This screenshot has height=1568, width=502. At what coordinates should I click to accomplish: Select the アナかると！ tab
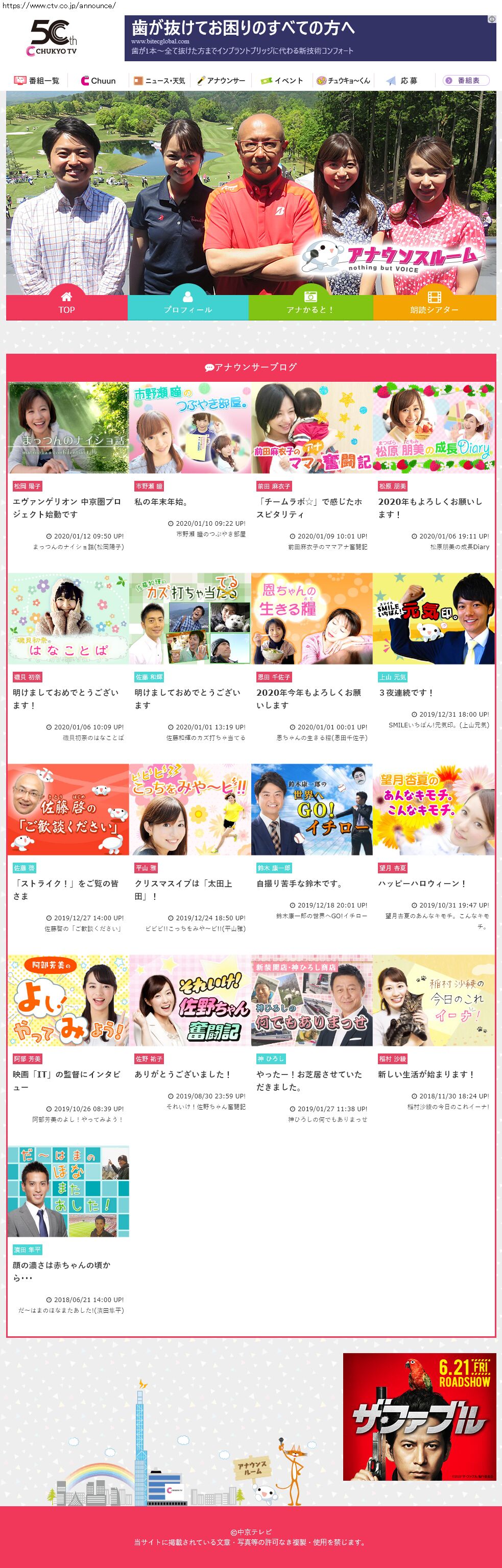pyautogui.click(x=310, y=303)
